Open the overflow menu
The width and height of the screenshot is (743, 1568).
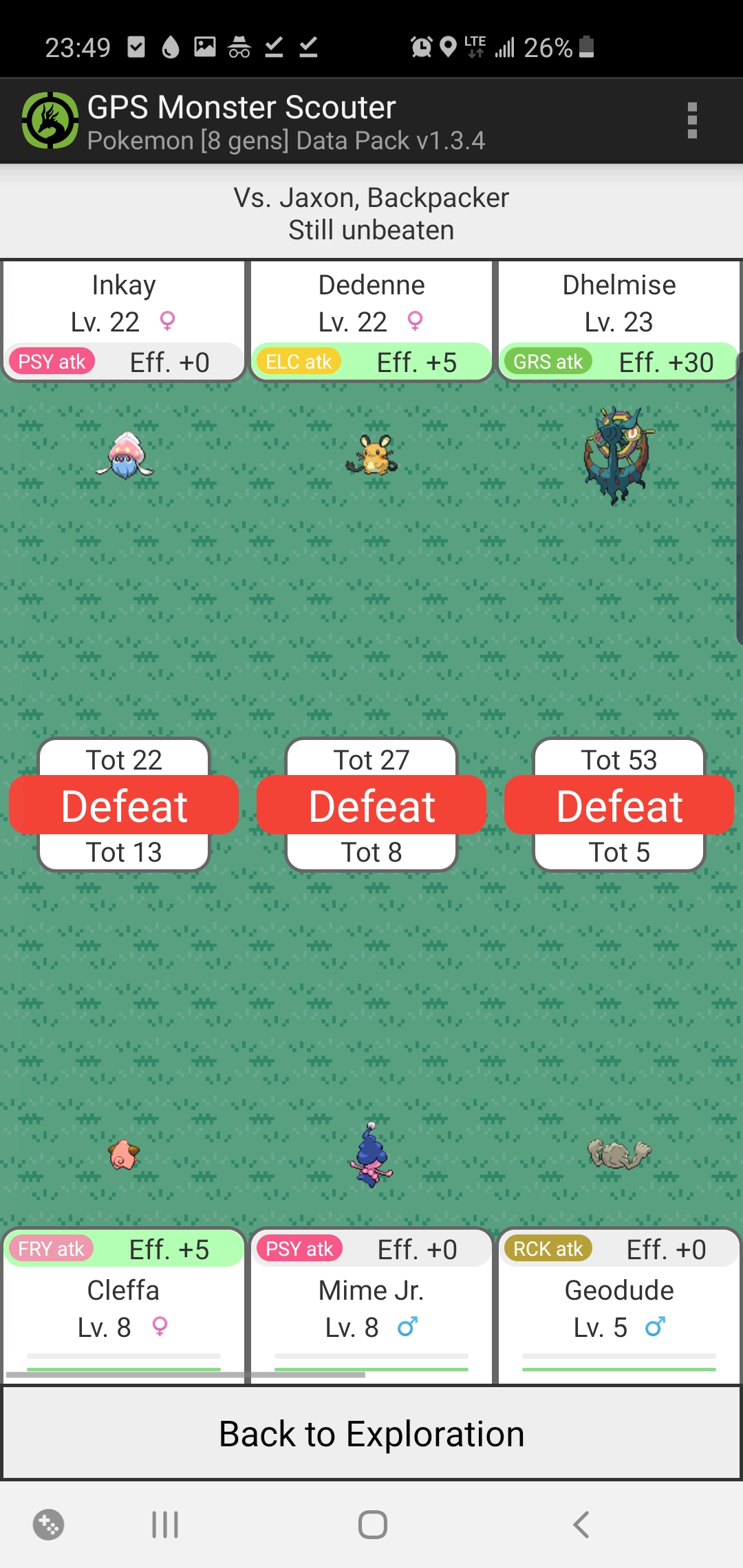692,120
